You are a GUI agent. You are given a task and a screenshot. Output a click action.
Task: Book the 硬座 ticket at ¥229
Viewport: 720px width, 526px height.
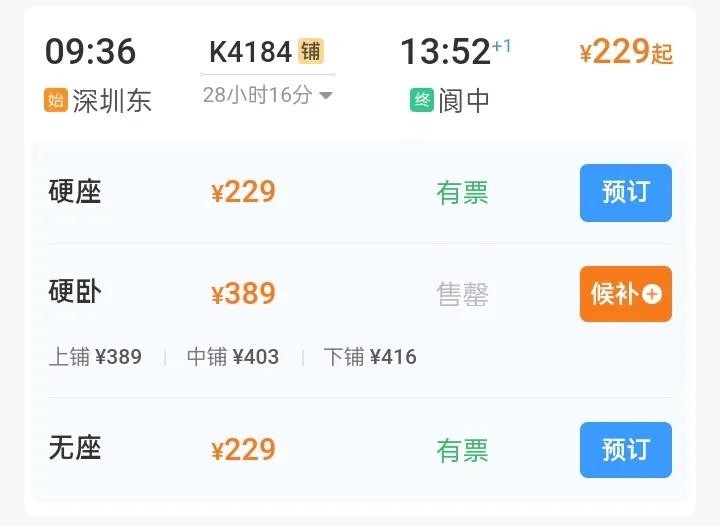[625, 193]
